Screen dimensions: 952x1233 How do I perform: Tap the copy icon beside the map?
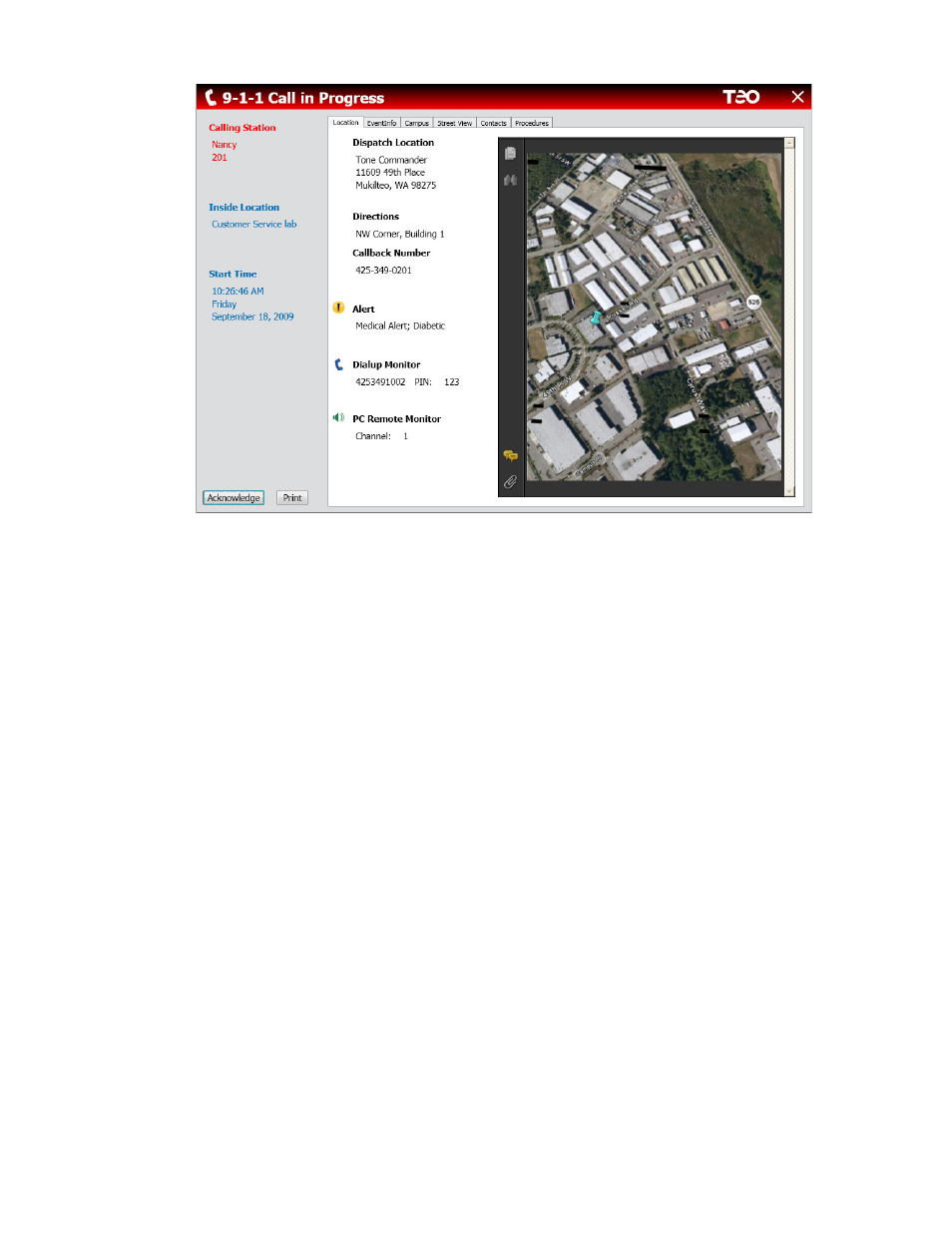click(x=510, y=154)
